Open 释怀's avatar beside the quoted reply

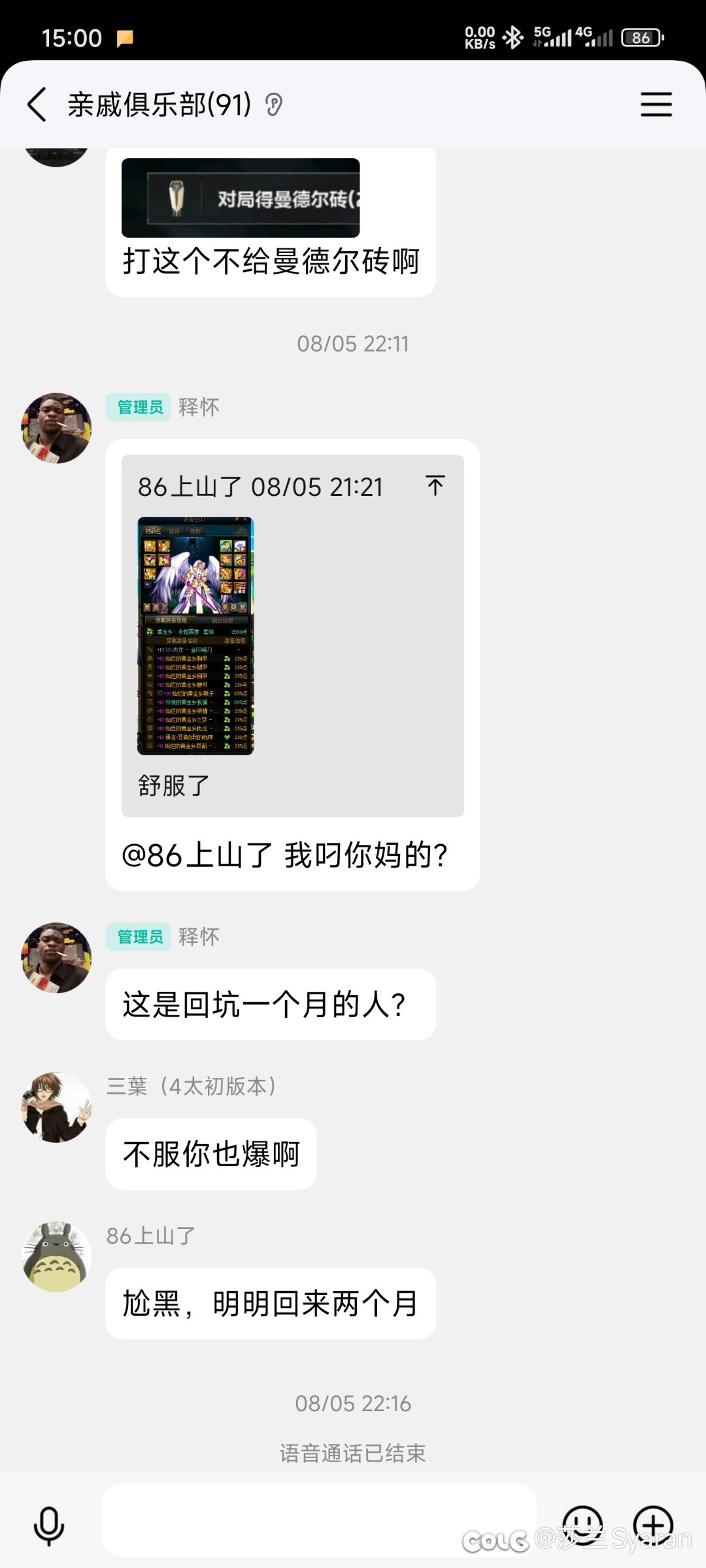coord(56,428)
